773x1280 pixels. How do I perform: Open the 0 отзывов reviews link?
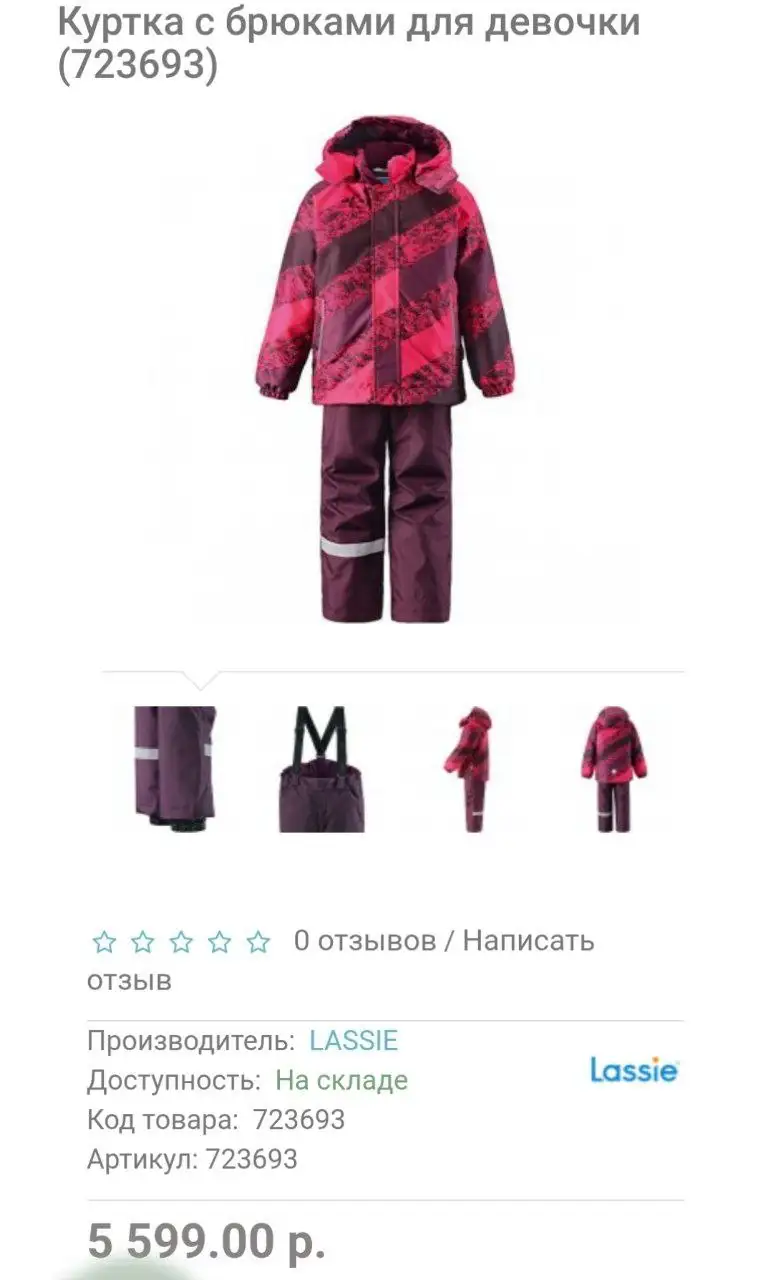364,941
